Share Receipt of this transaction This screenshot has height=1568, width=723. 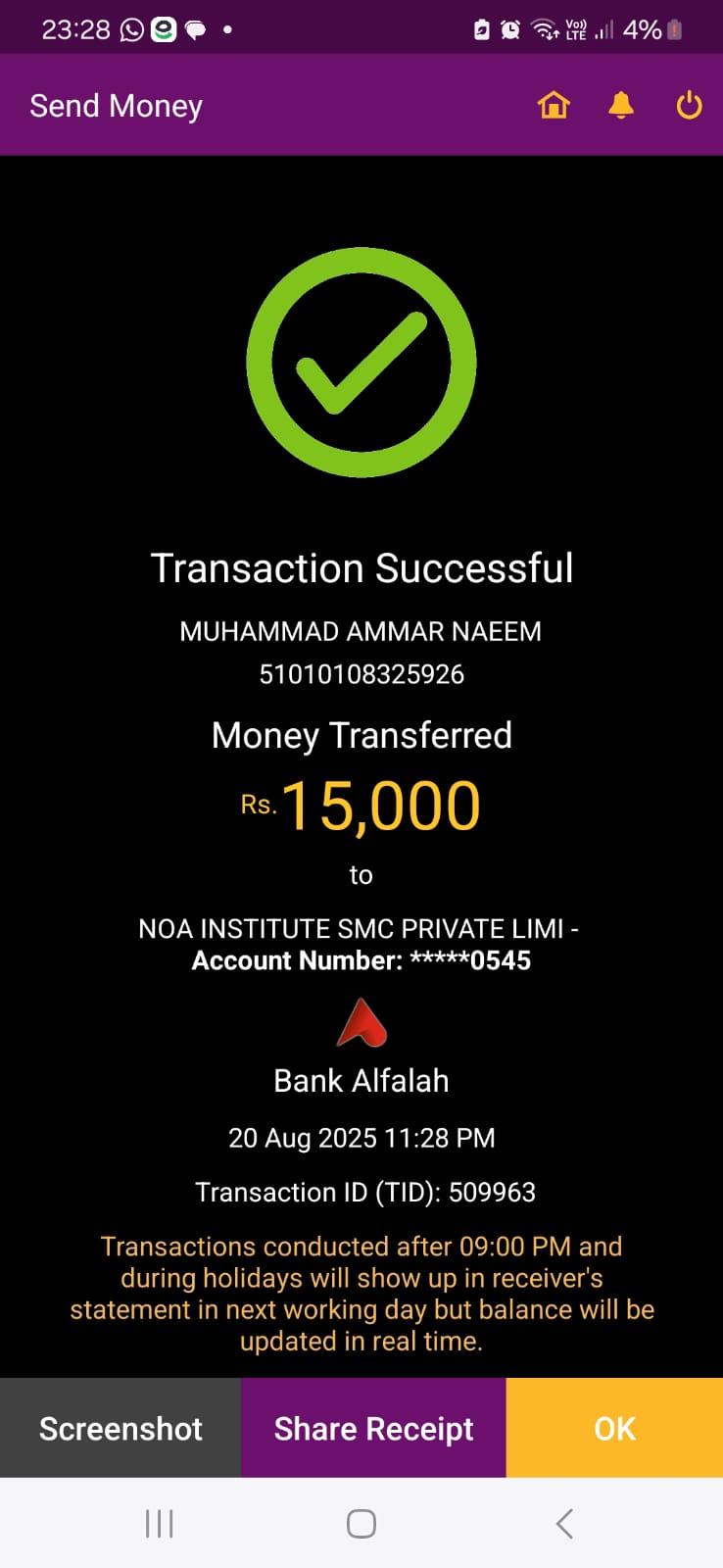[373, 1428]
